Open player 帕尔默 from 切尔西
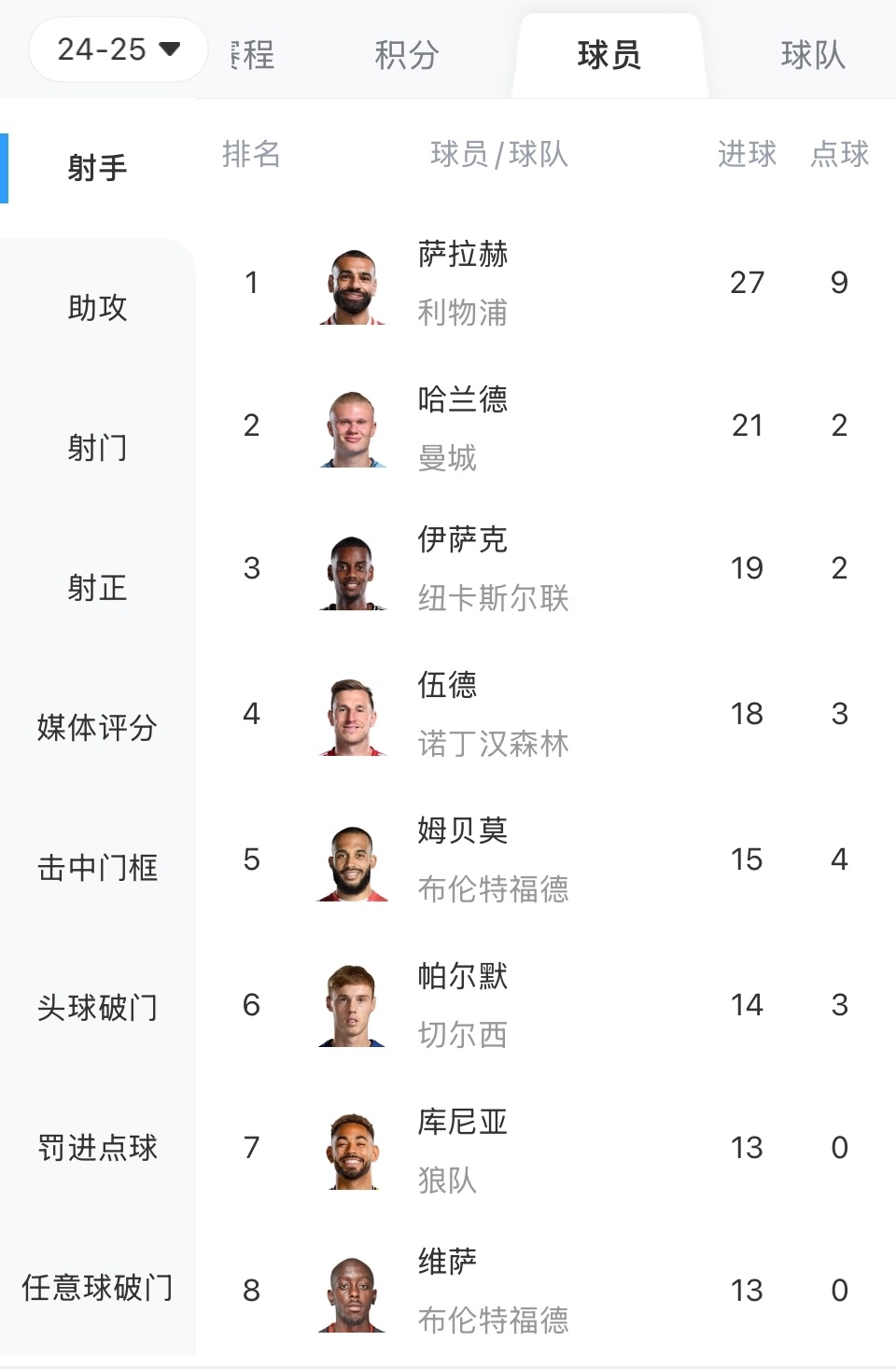Screen dimensions: 896x1369 pos(546,1005)
